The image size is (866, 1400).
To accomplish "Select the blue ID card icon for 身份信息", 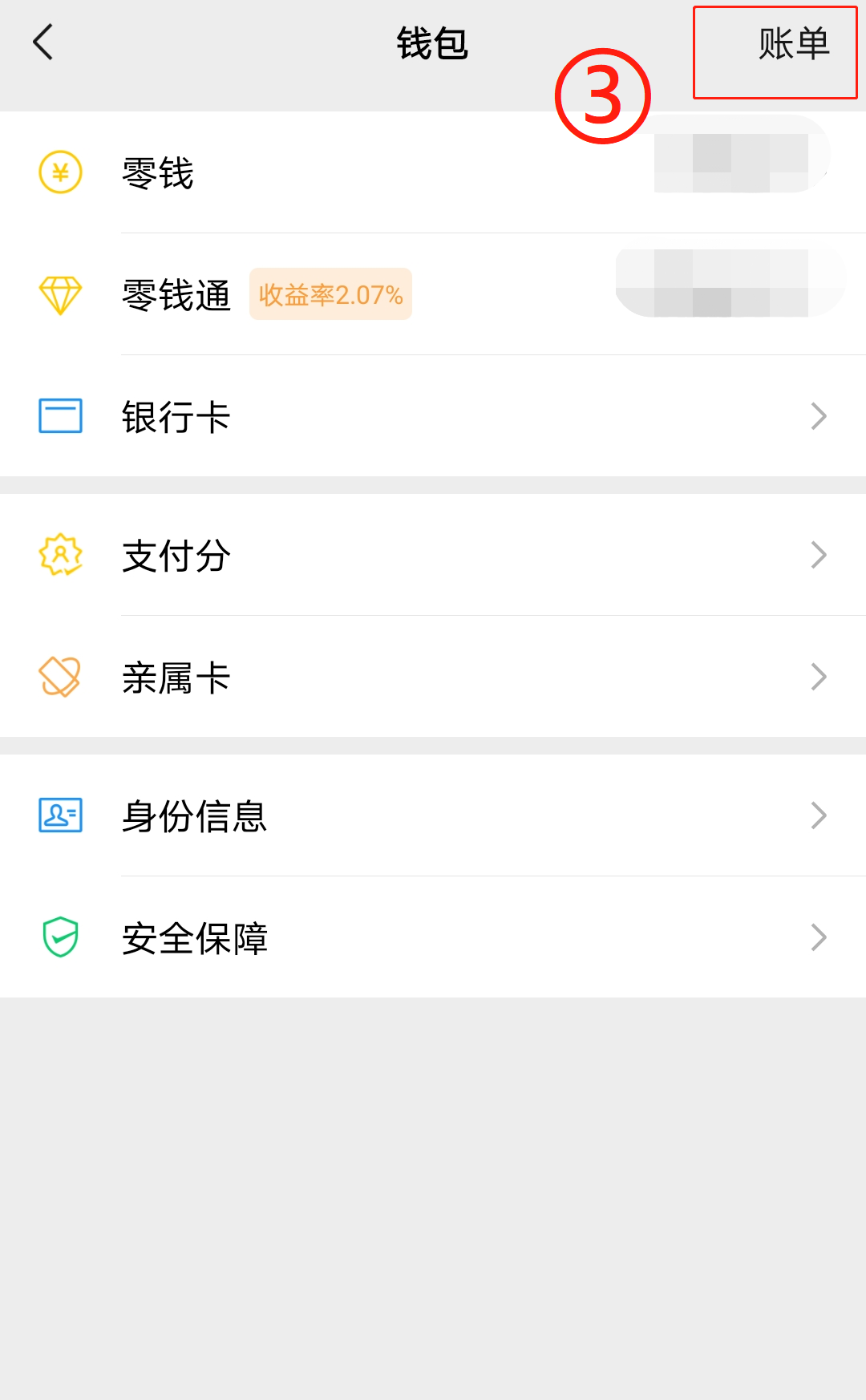I will 59,815.
